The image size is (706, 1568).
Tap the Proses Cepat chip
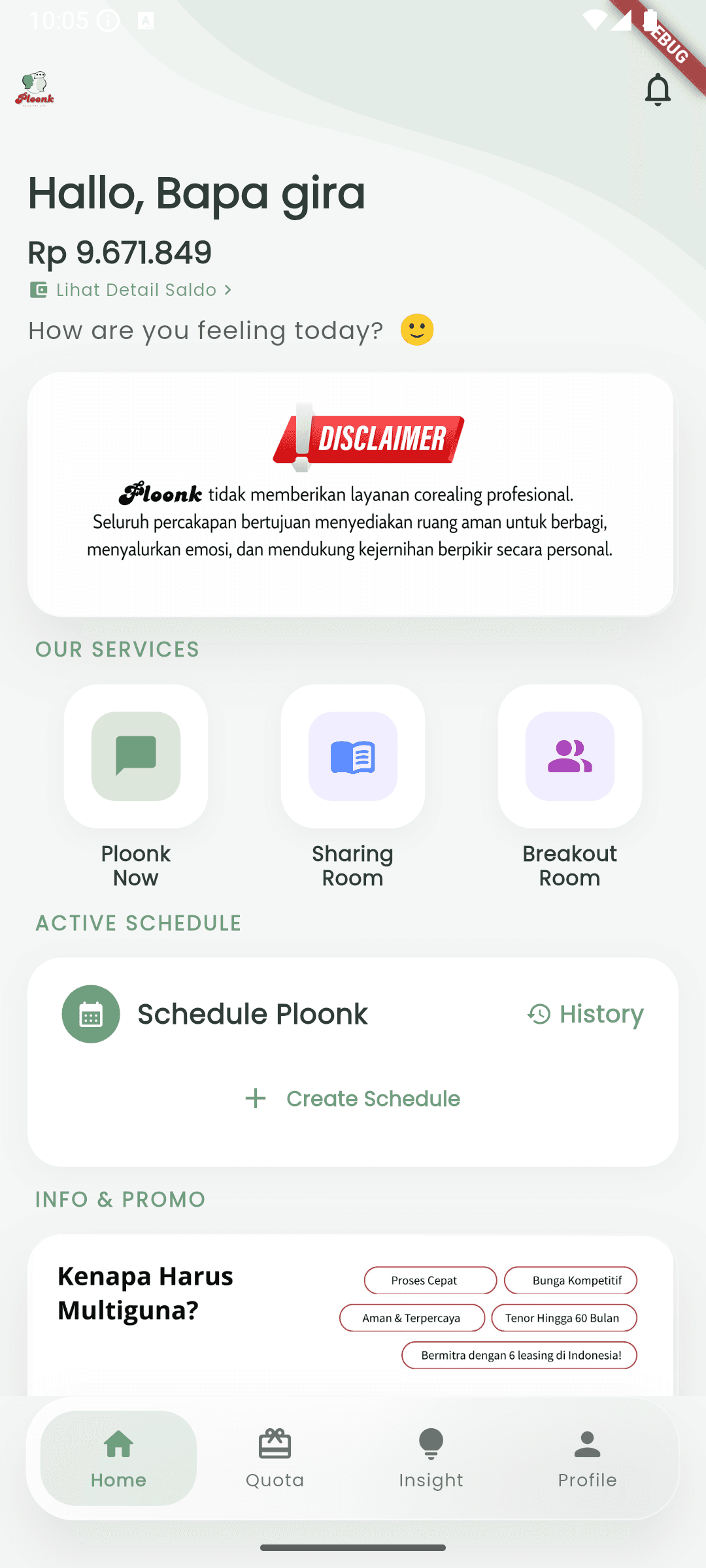[x=429, y=1280]
